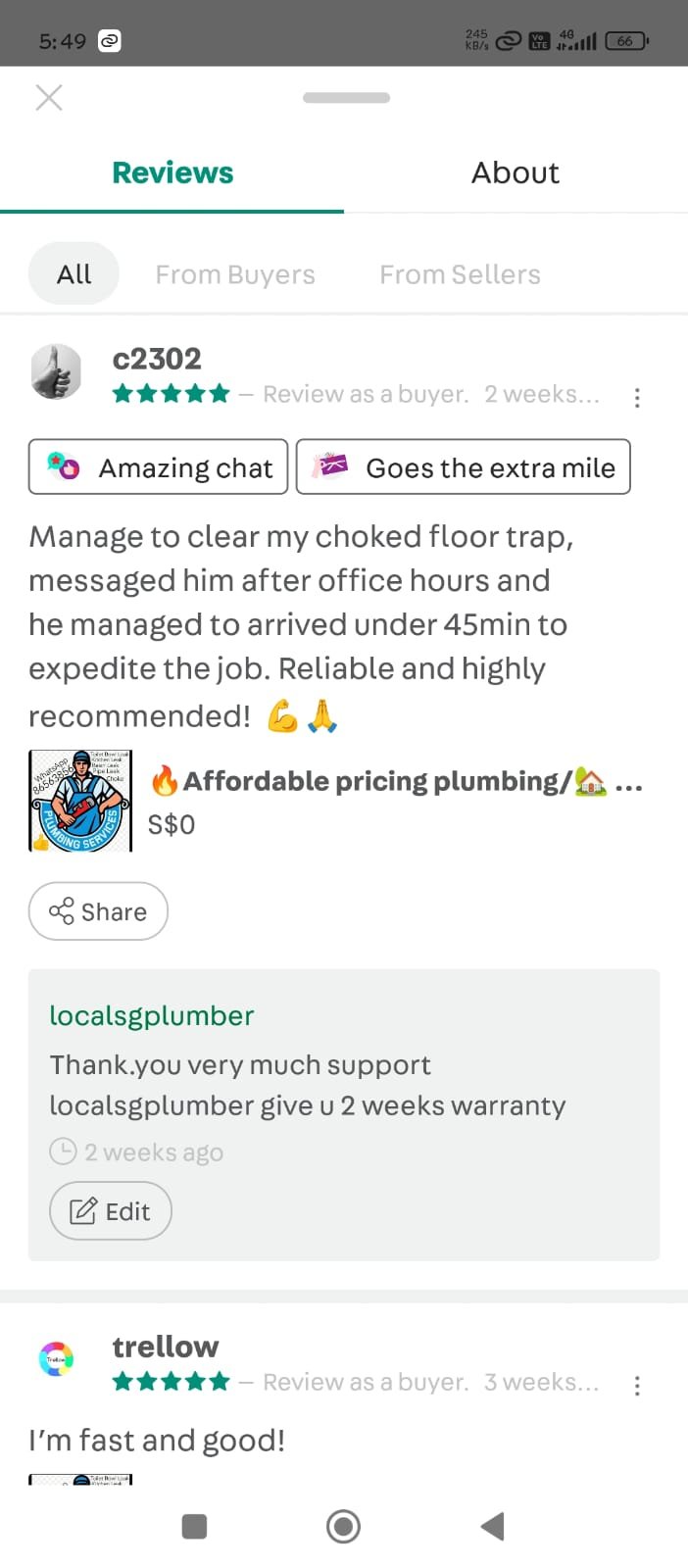This screenshot has width=688, height=1568.
Task: Open overflow menu on trellow's review
Action: pos(637,1386)
